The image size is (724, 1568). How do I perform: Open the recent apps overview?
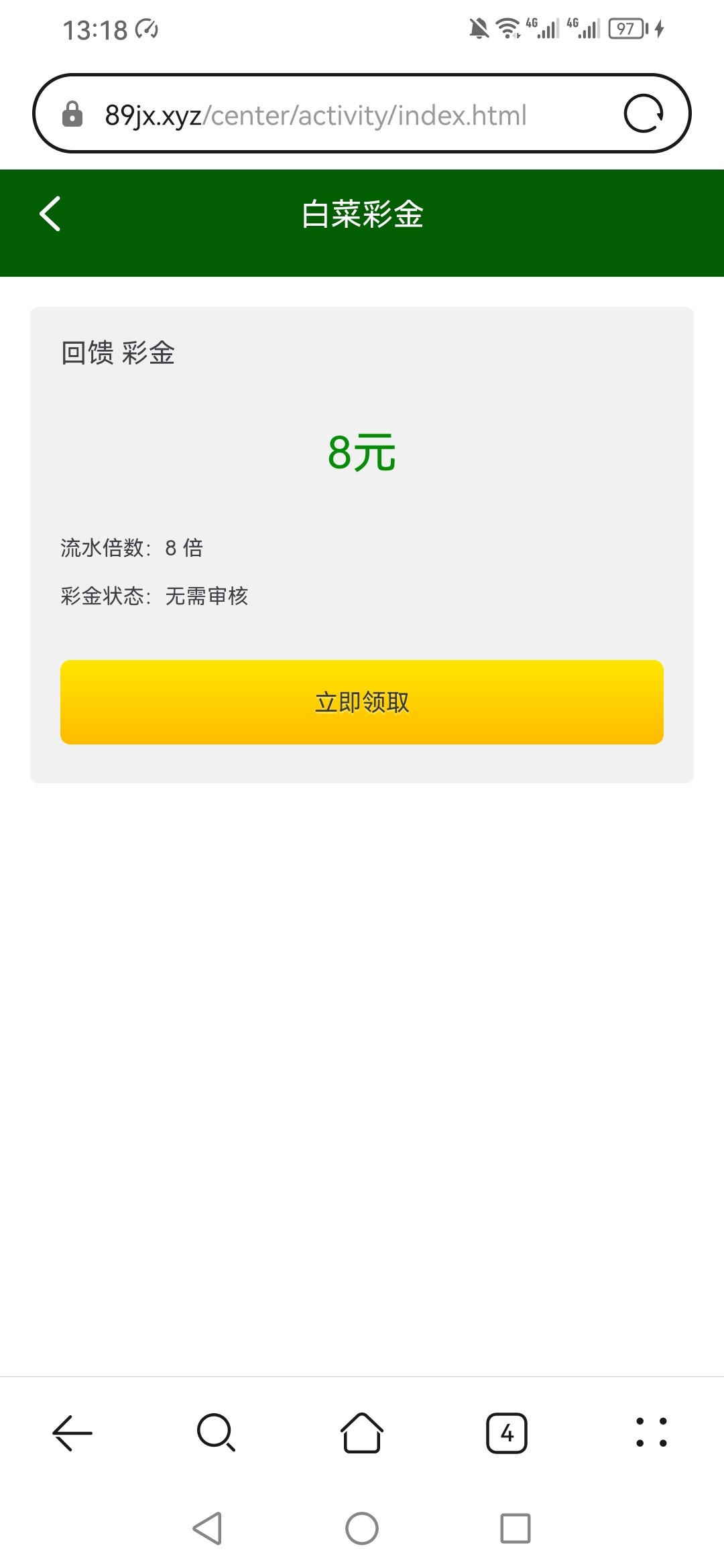pos(516,1528)
